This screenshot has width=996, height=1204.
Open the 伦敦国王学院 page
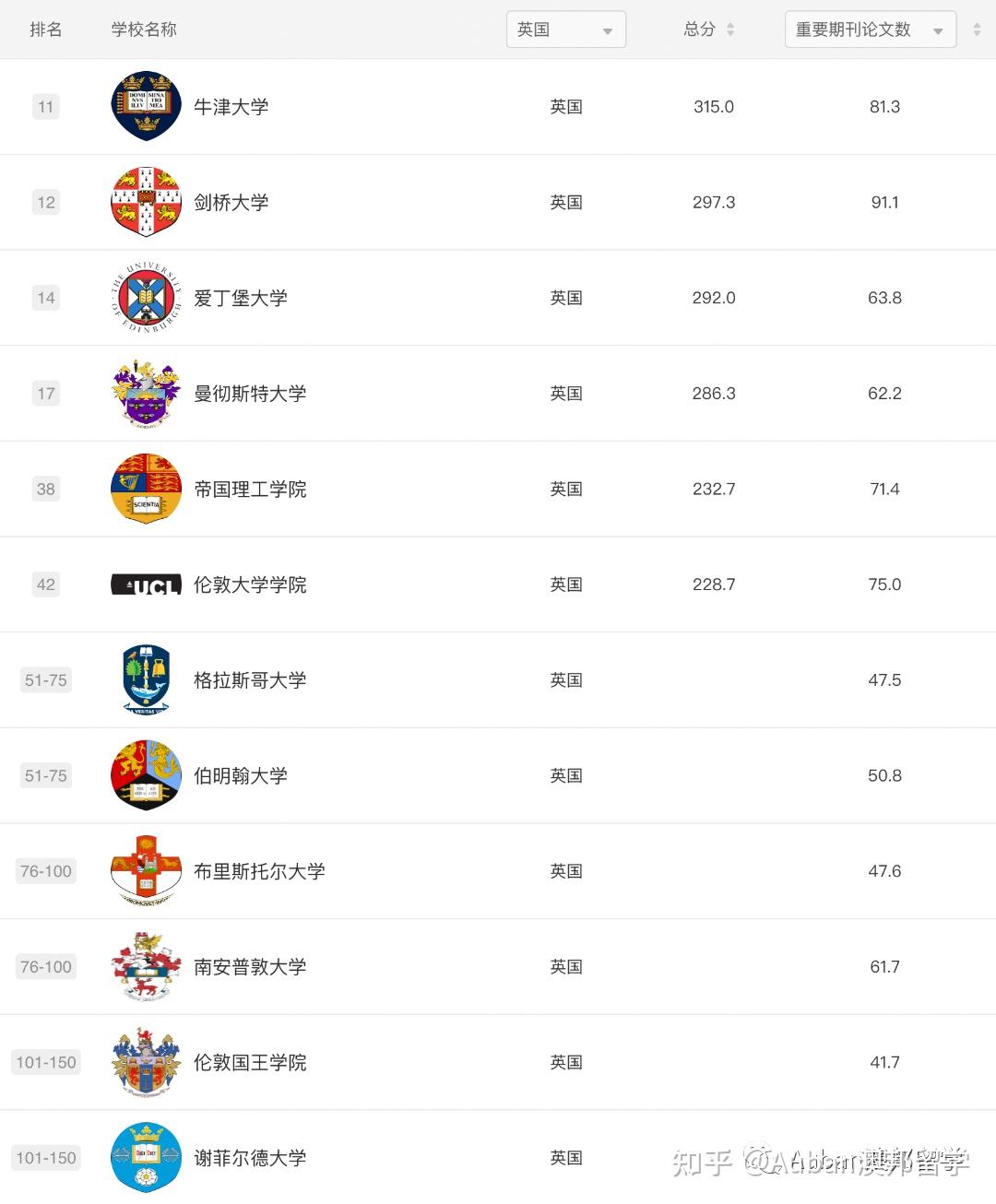coord(249,1063)
